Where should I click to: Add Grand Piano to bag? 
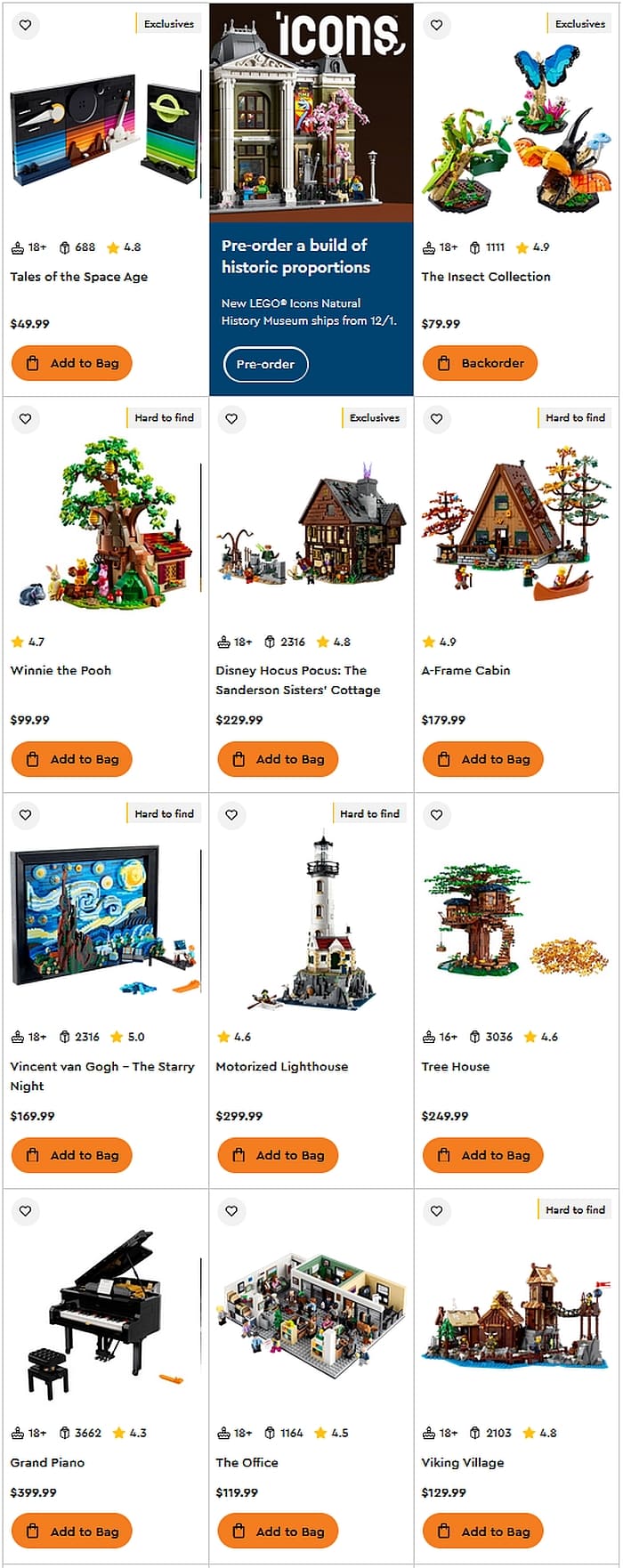pos(72,1532)
